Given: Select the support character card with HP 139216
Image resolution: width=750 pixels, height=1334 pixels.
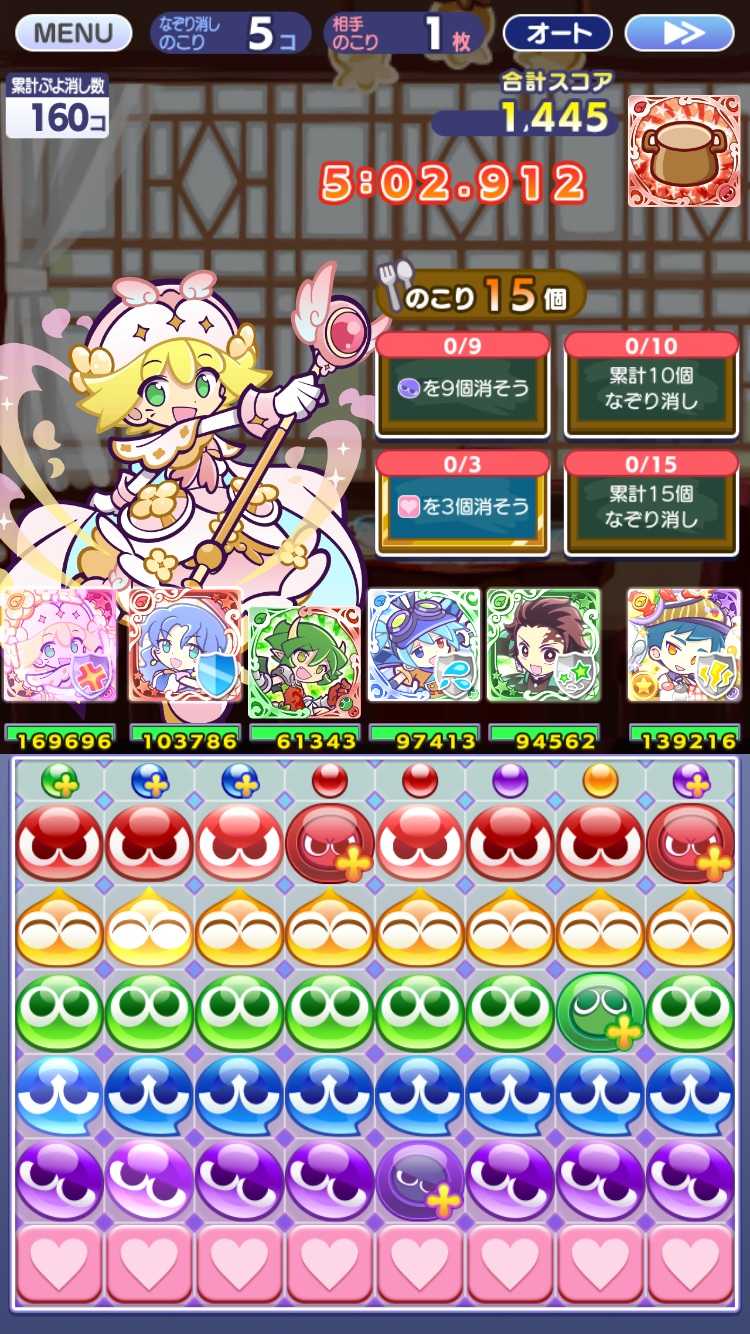Looking at the screenshot, I should (684, 646).
